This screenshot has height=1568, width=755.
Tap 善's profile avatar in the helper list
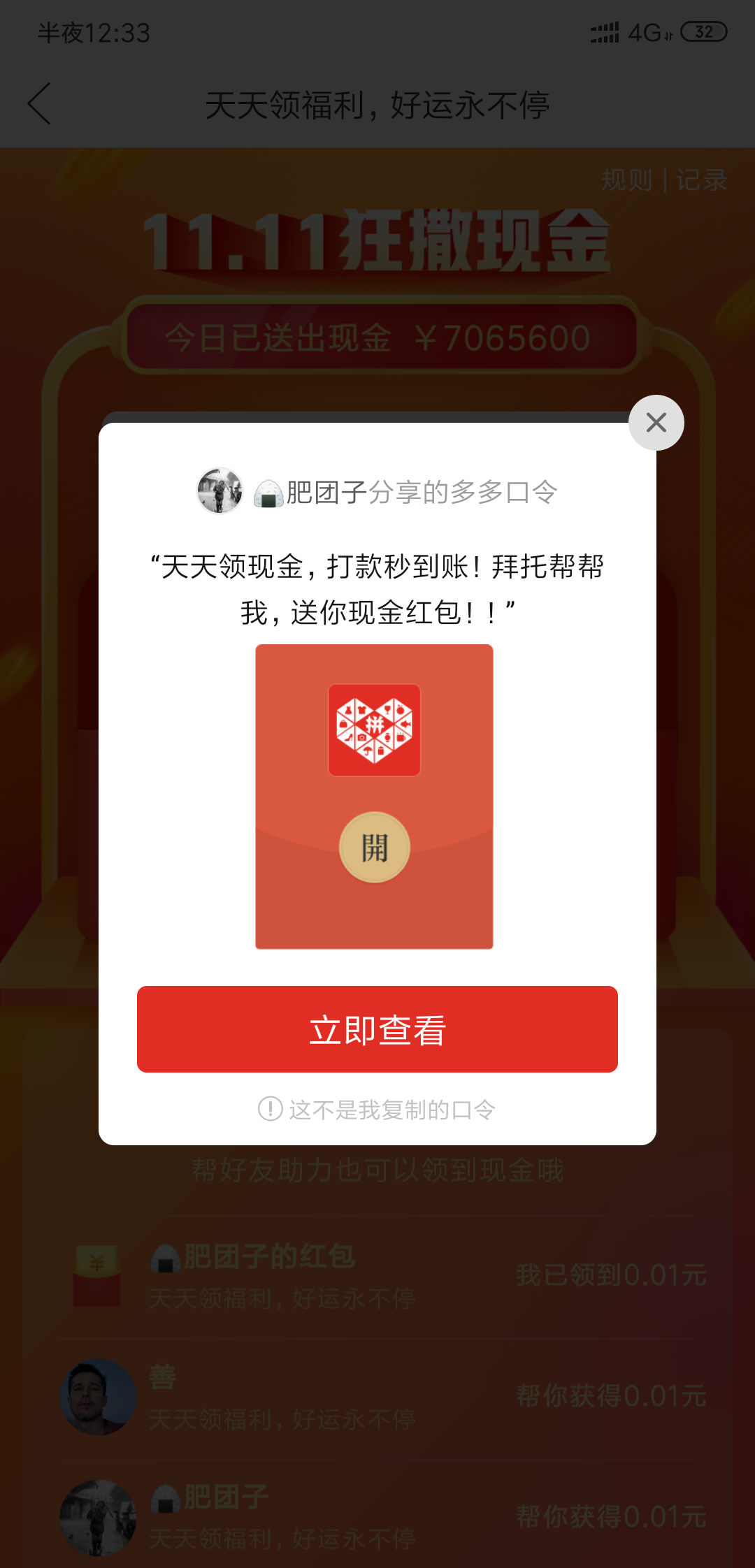[x=98, y=1398]
